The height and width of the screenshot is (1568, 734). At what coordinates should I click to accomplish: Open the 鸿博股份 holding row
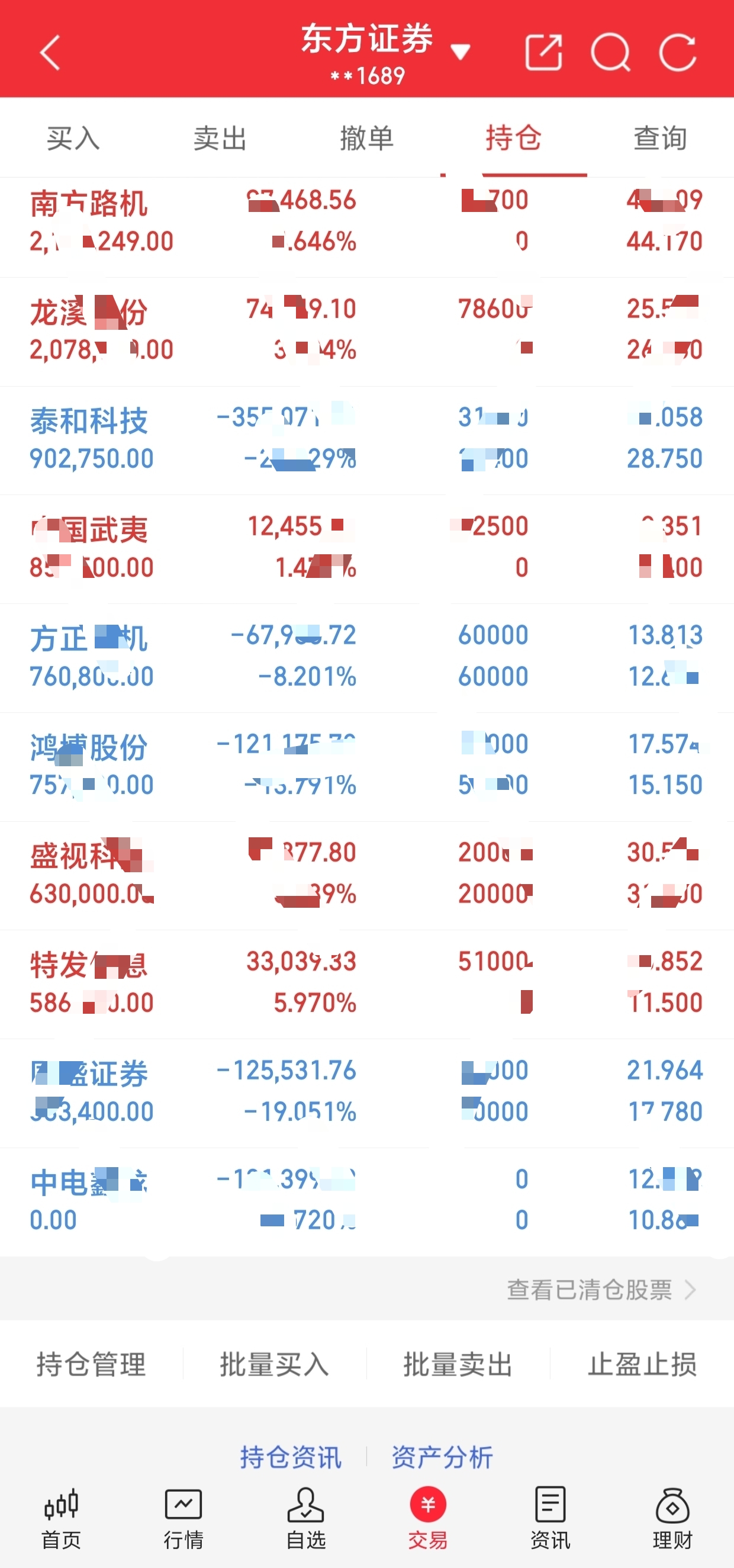click(x=367, y=767)
